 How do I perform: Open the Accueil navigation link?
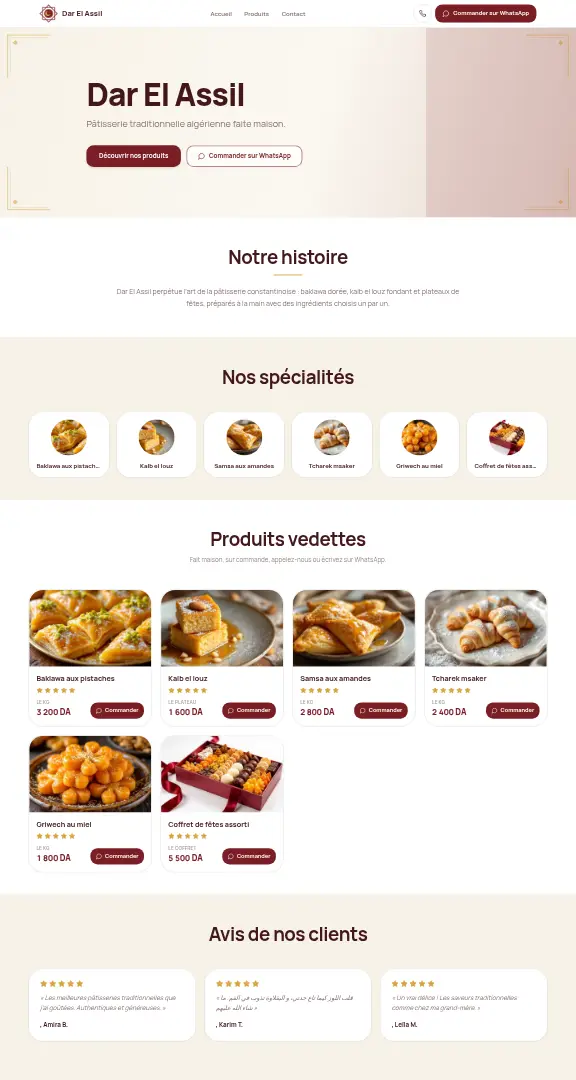[x=221, y=14]
